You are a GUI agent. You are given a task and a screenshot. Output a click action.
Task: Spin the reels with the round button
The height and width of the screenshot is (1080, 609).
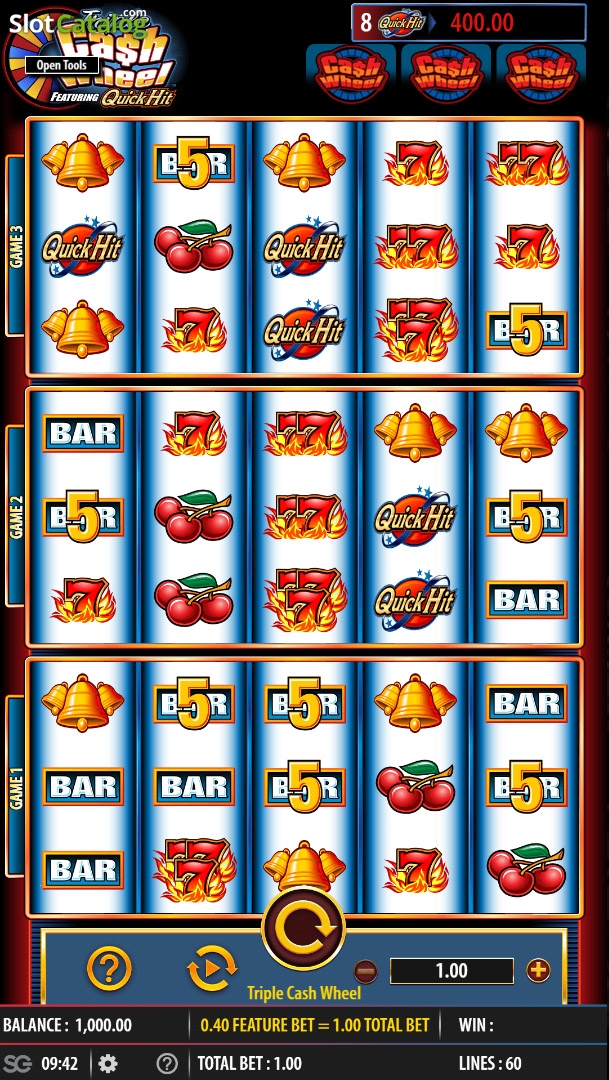point(303,928)
